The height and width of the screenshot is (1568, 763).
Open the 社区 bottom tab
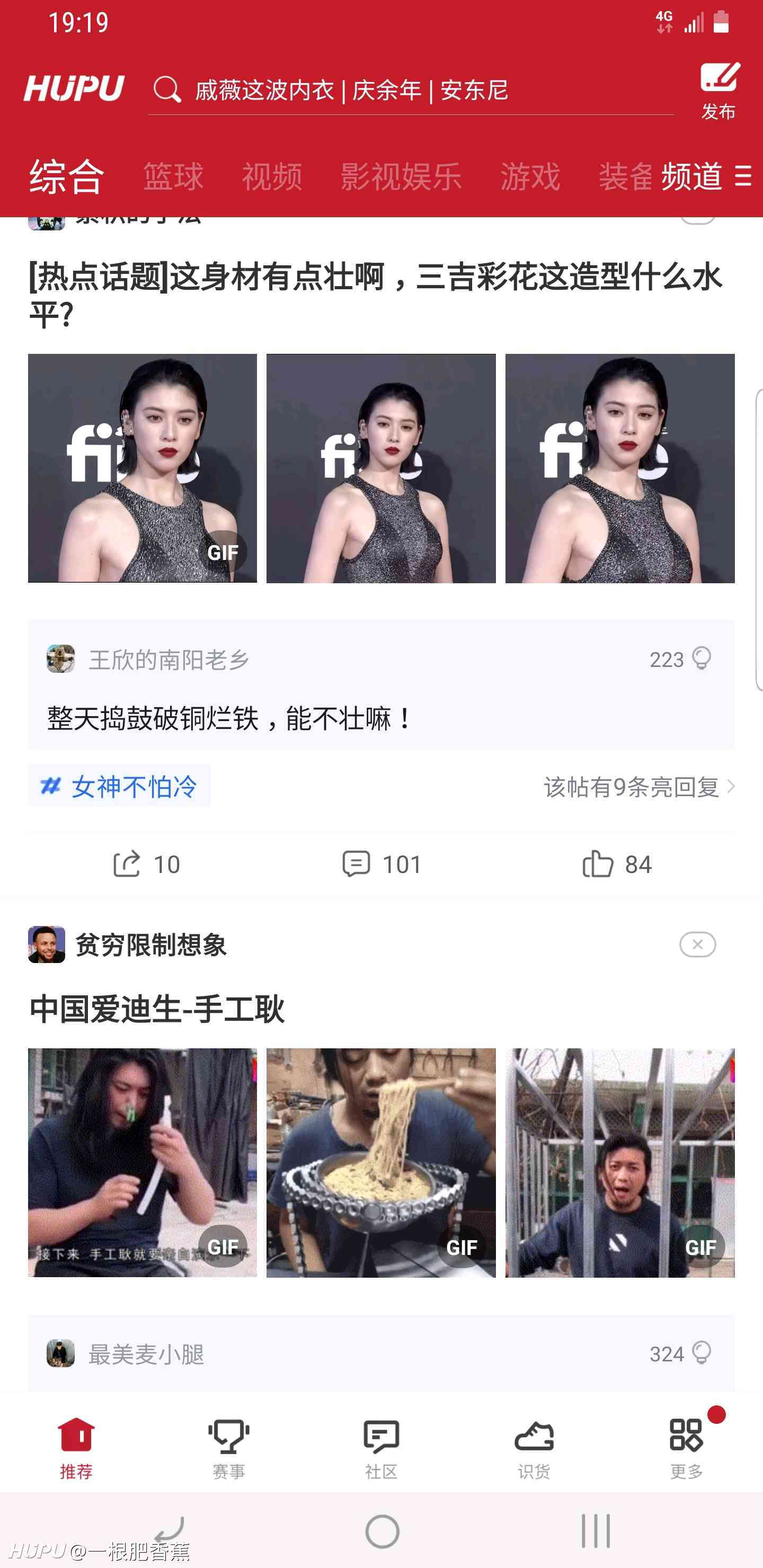click(381, 1449)
